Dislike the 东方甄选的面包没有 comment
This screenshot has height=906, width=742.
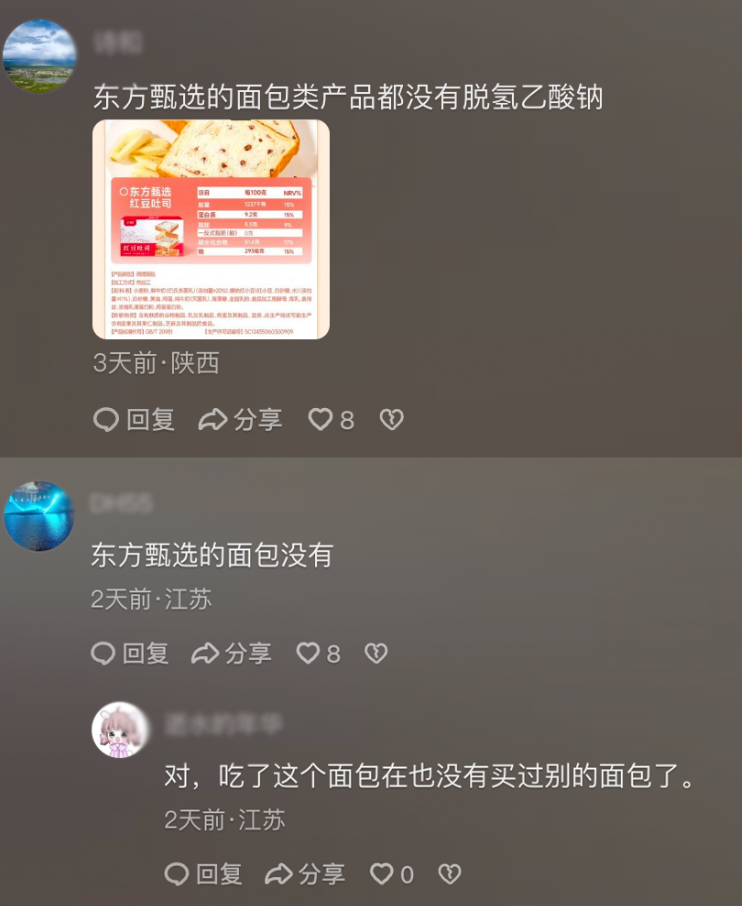[x=376, y=654]
